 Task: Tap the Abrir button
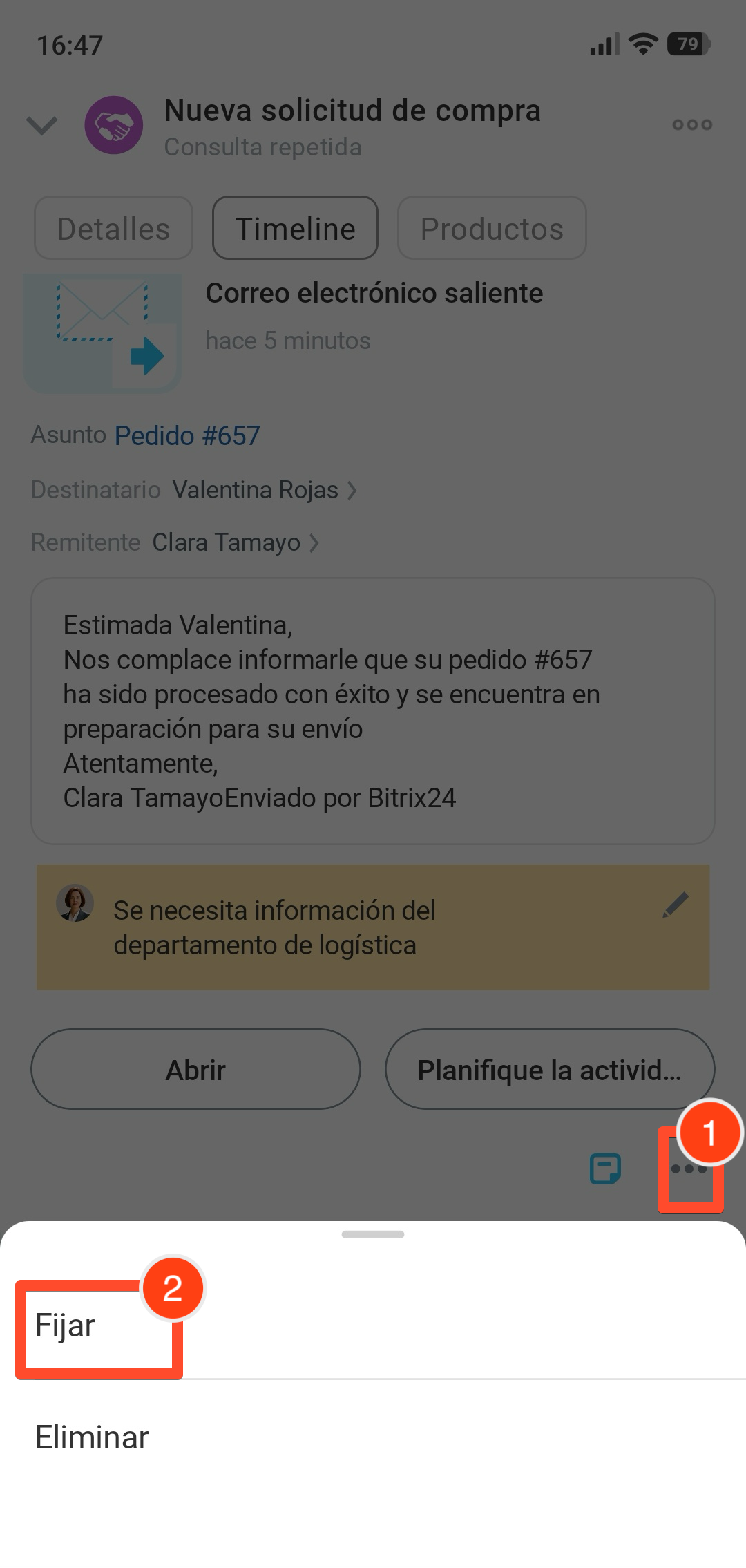195,1070
